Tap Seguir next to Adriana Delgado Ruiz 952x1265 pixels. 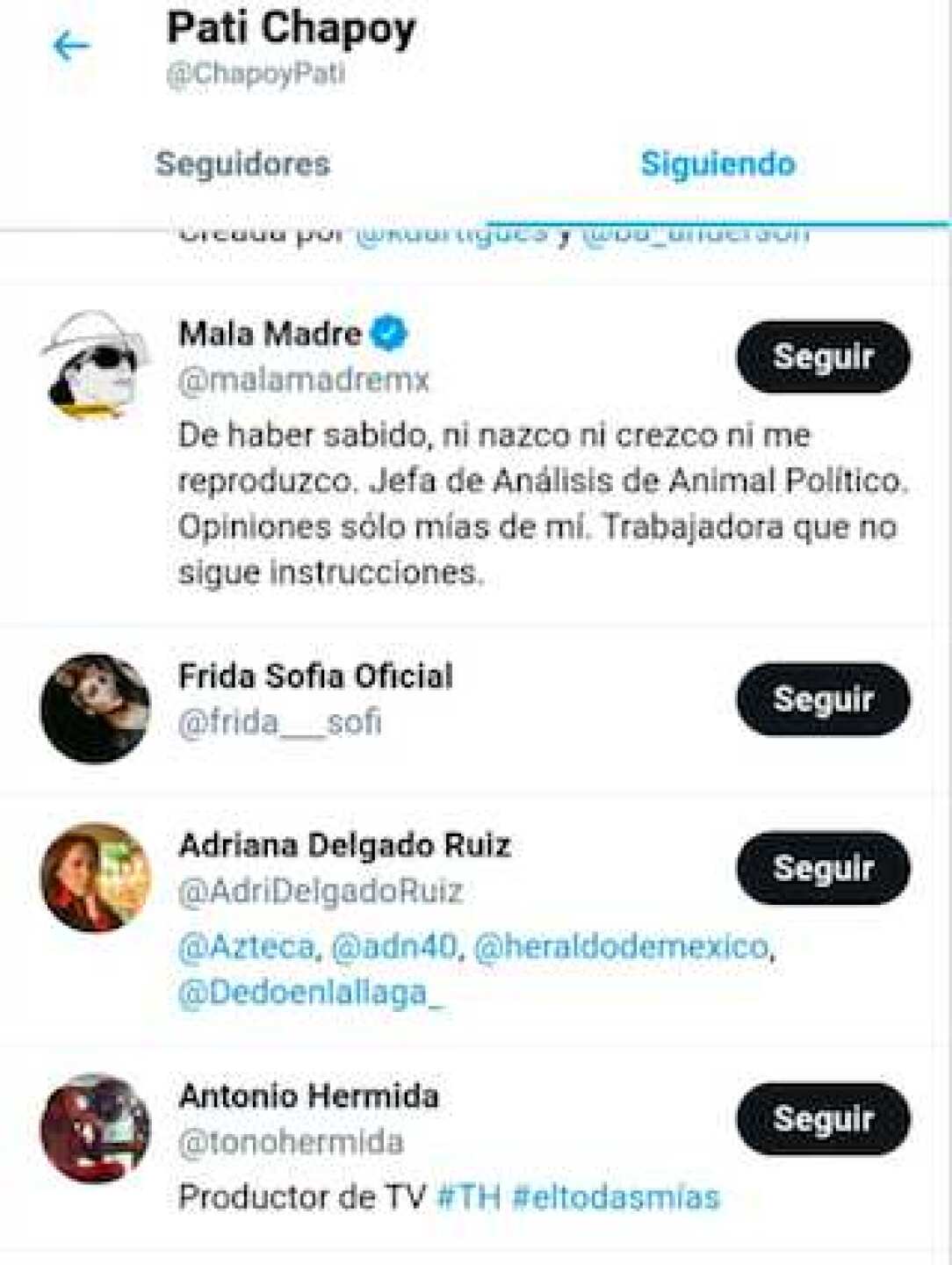[x=822, y=868]
